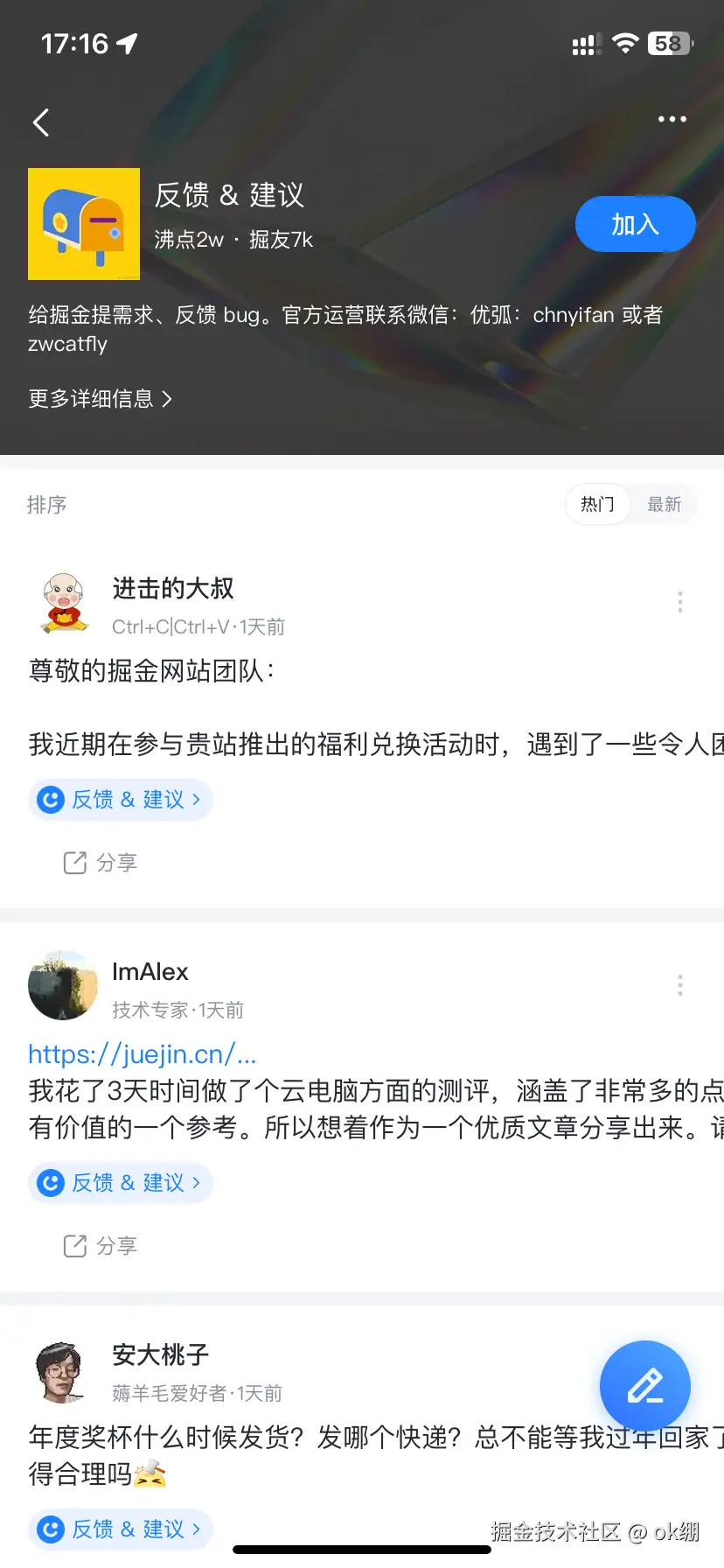Open 更多详细信息 for circle details
724x1568 pixels.
(x=100, y=399)
